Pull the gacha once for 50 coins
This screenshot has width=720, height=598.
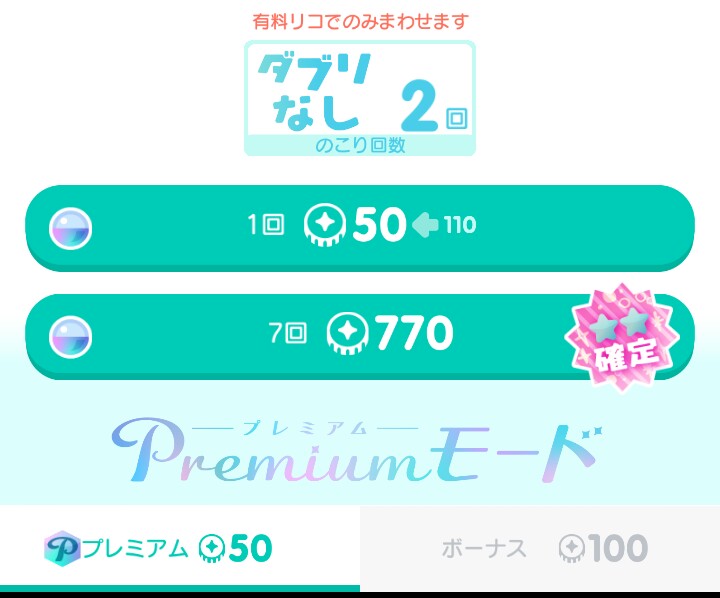pos(360,226)
